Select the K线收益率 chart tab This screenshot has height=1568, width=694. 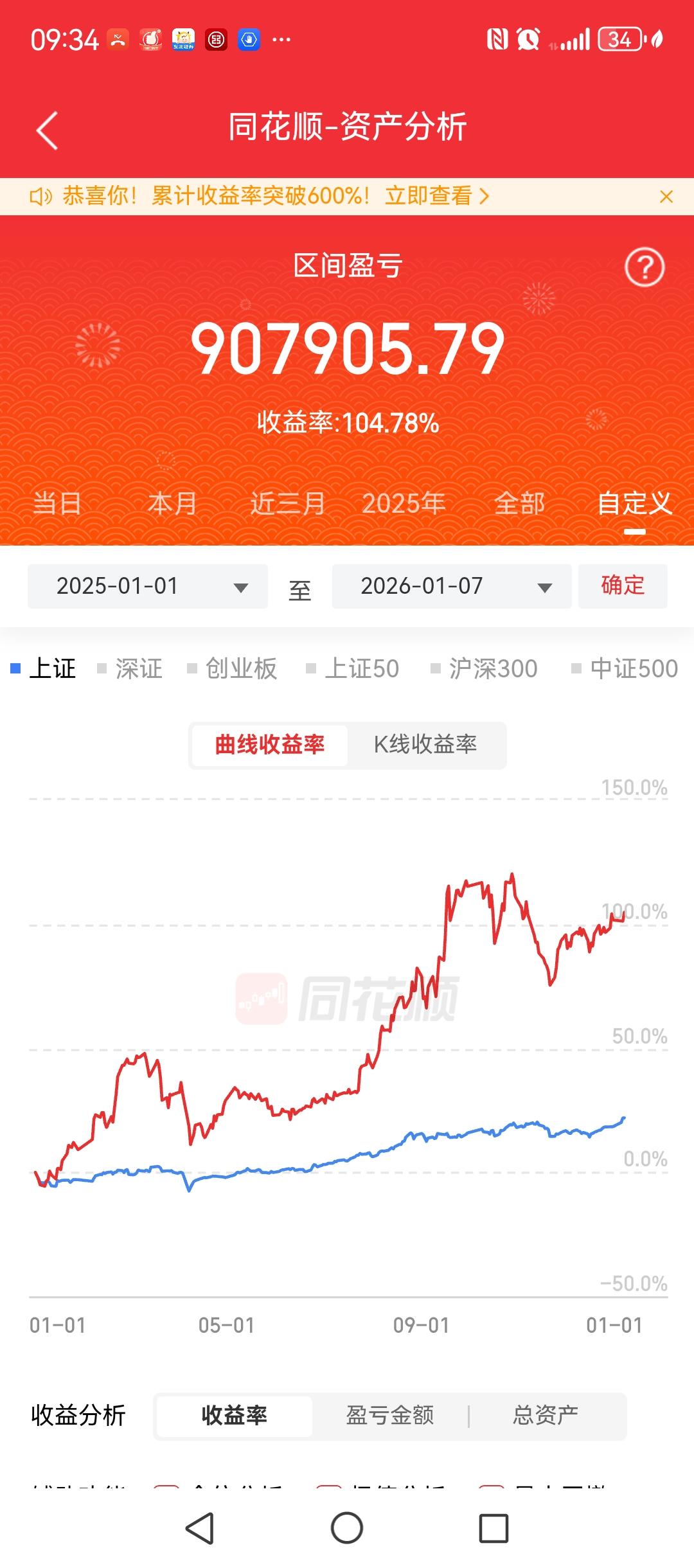click(425, 744)
